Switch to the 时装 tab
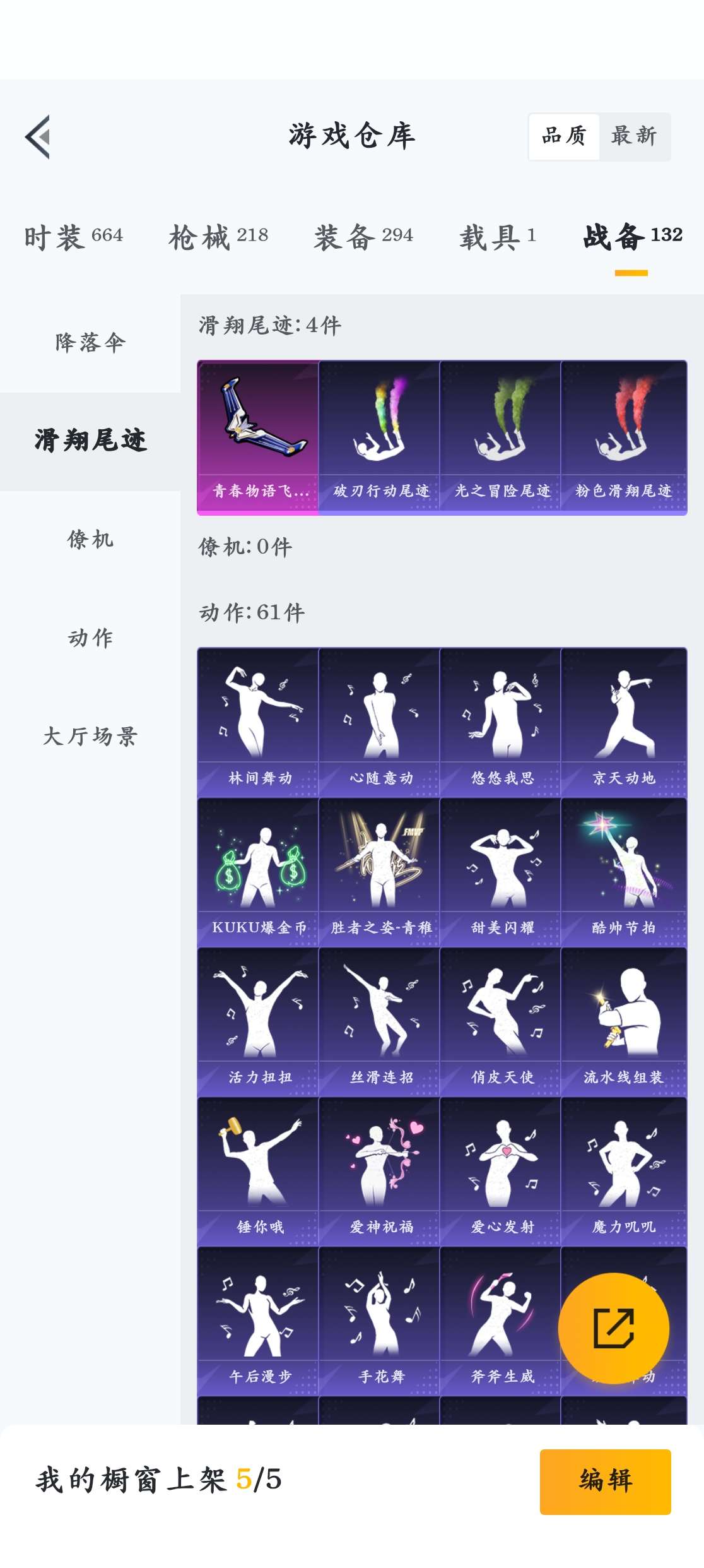 coord(74,237)
